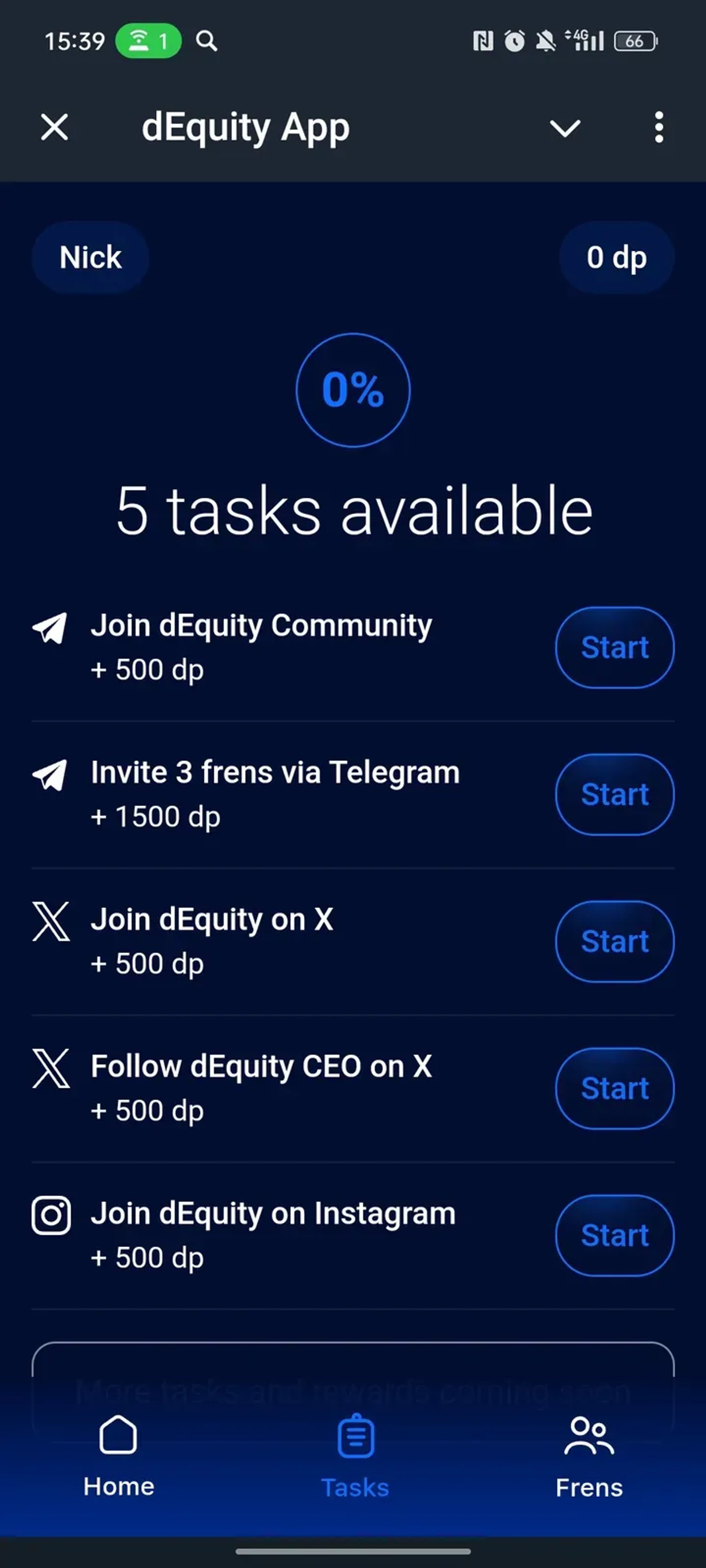Tap the green hotspot indicator in status bar
This screenshot has height=1568, width=706.
click(x=148, y=40)
